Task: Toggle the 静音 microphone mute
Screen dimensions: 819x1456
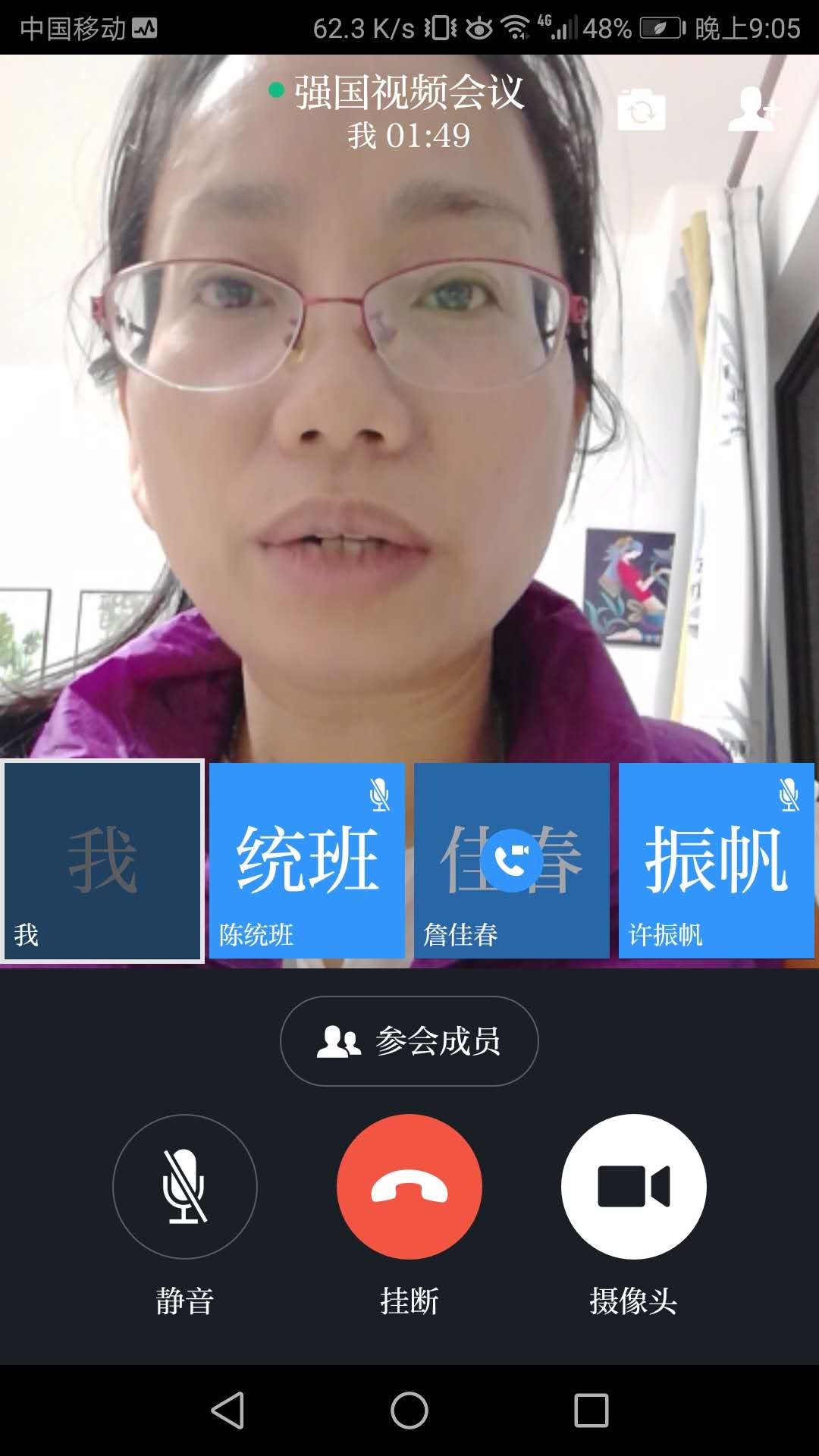Action: click(185, 1187)
